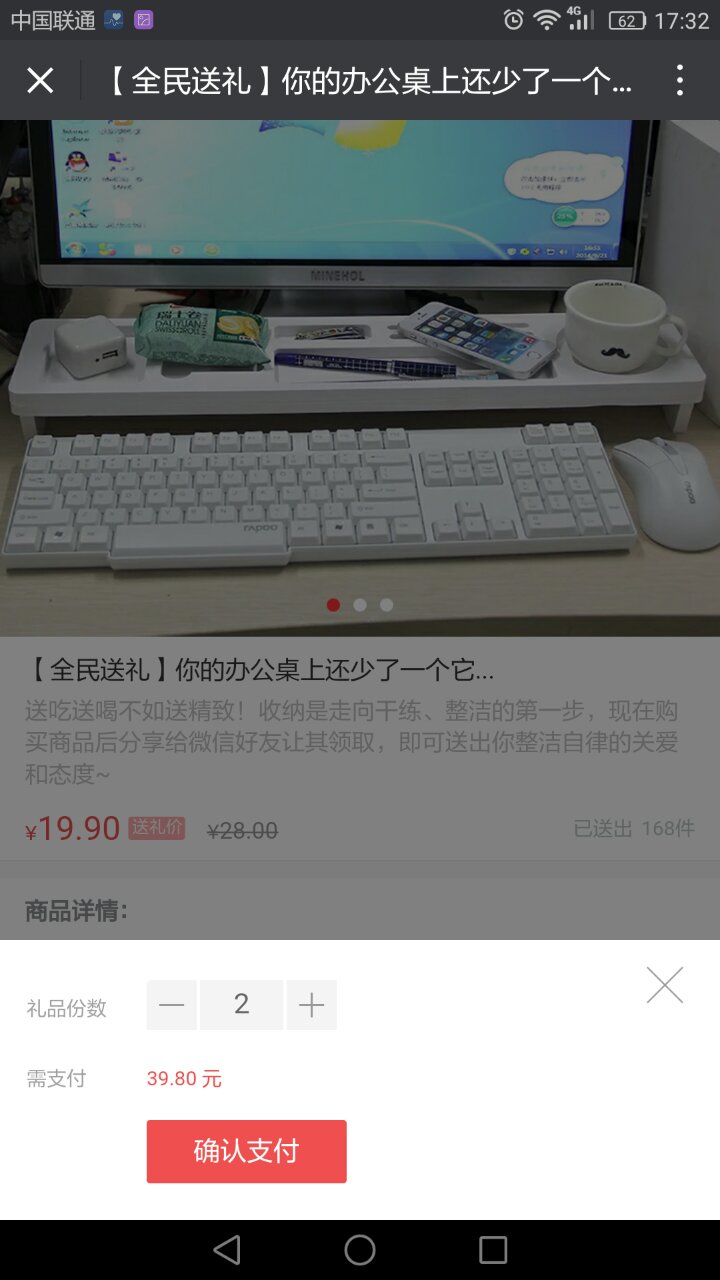This screenshot has height=1280, width=720.
Task: Go to the system home screen
Action: tap(360, 1249)
